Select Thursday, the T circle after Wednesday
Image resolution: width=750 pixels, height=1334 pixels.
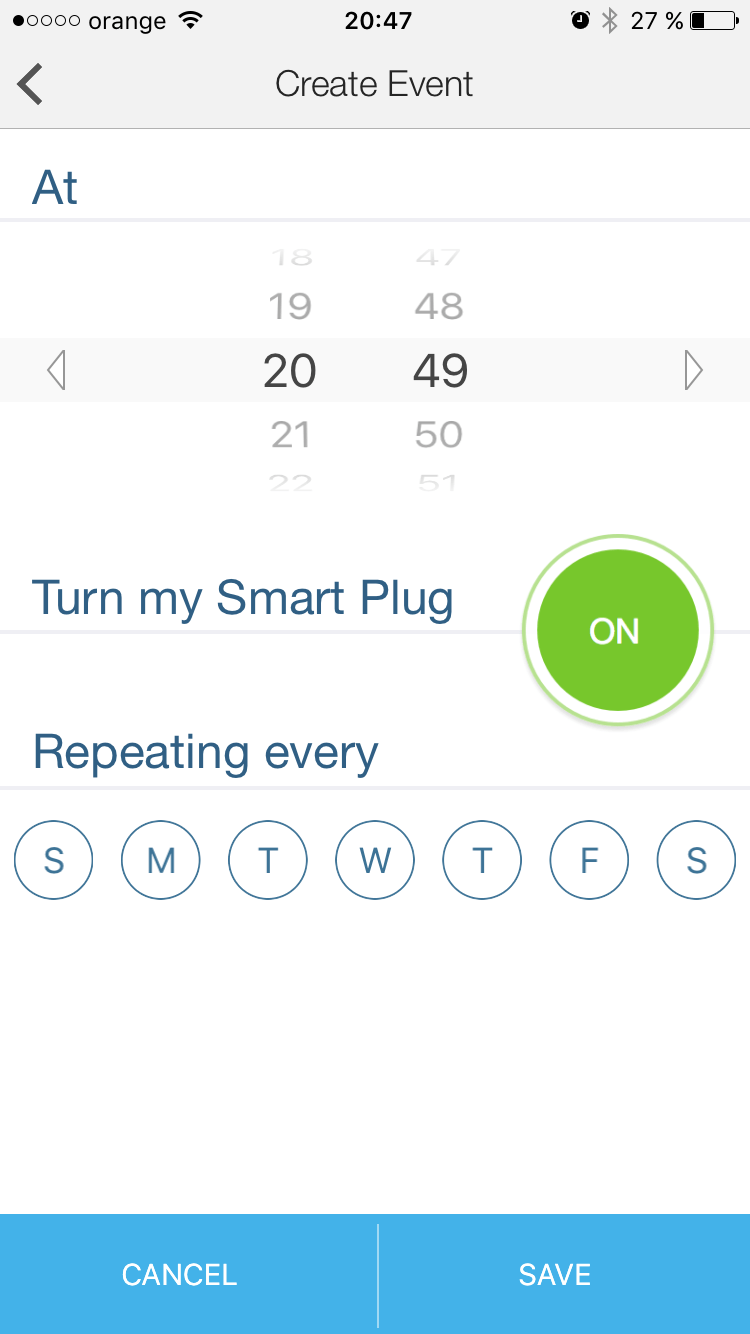(482, 860)
